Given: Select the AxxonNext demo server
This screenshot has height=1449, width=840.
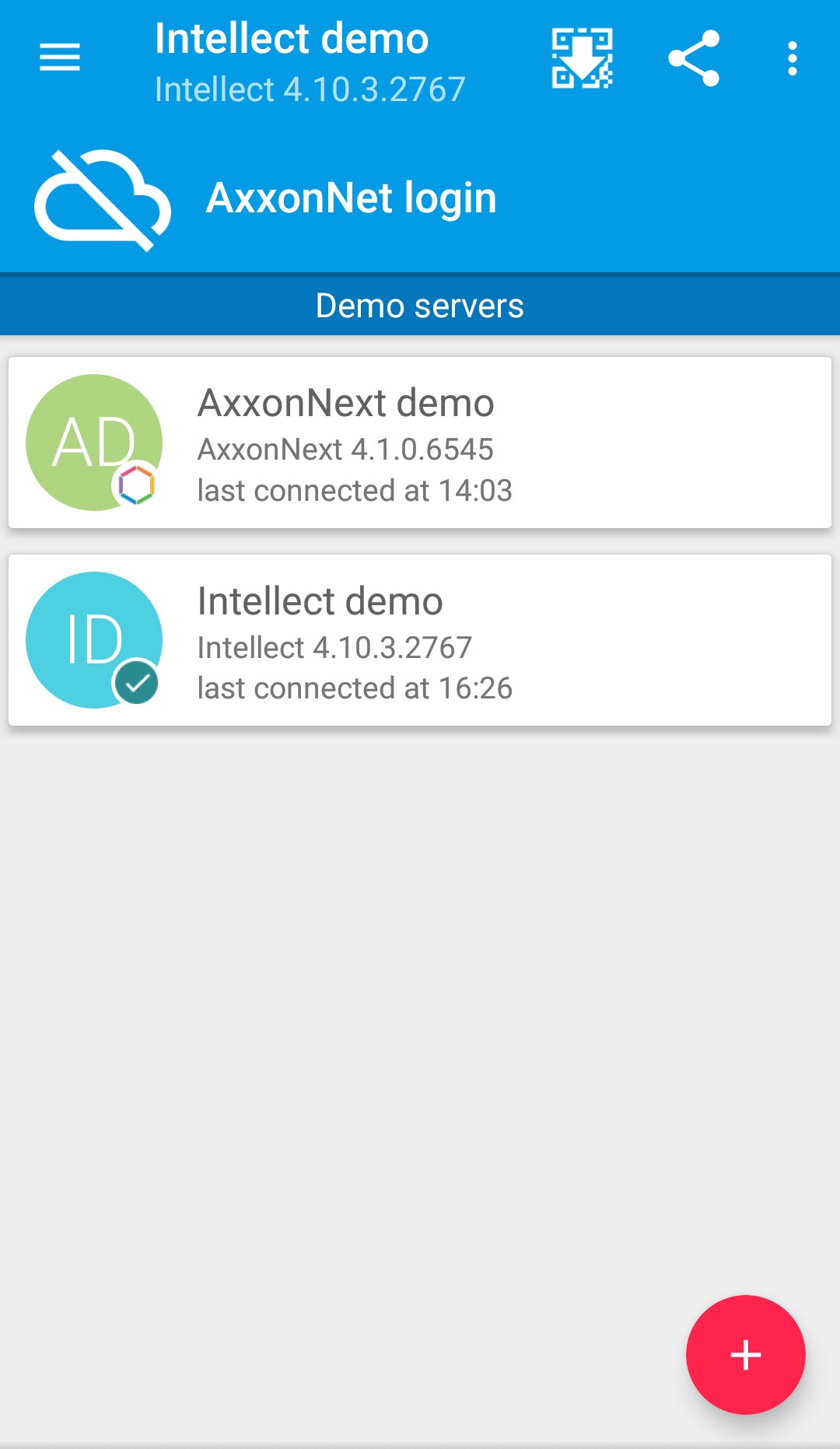Looking at the screenshot, I should tap(420, 443).
